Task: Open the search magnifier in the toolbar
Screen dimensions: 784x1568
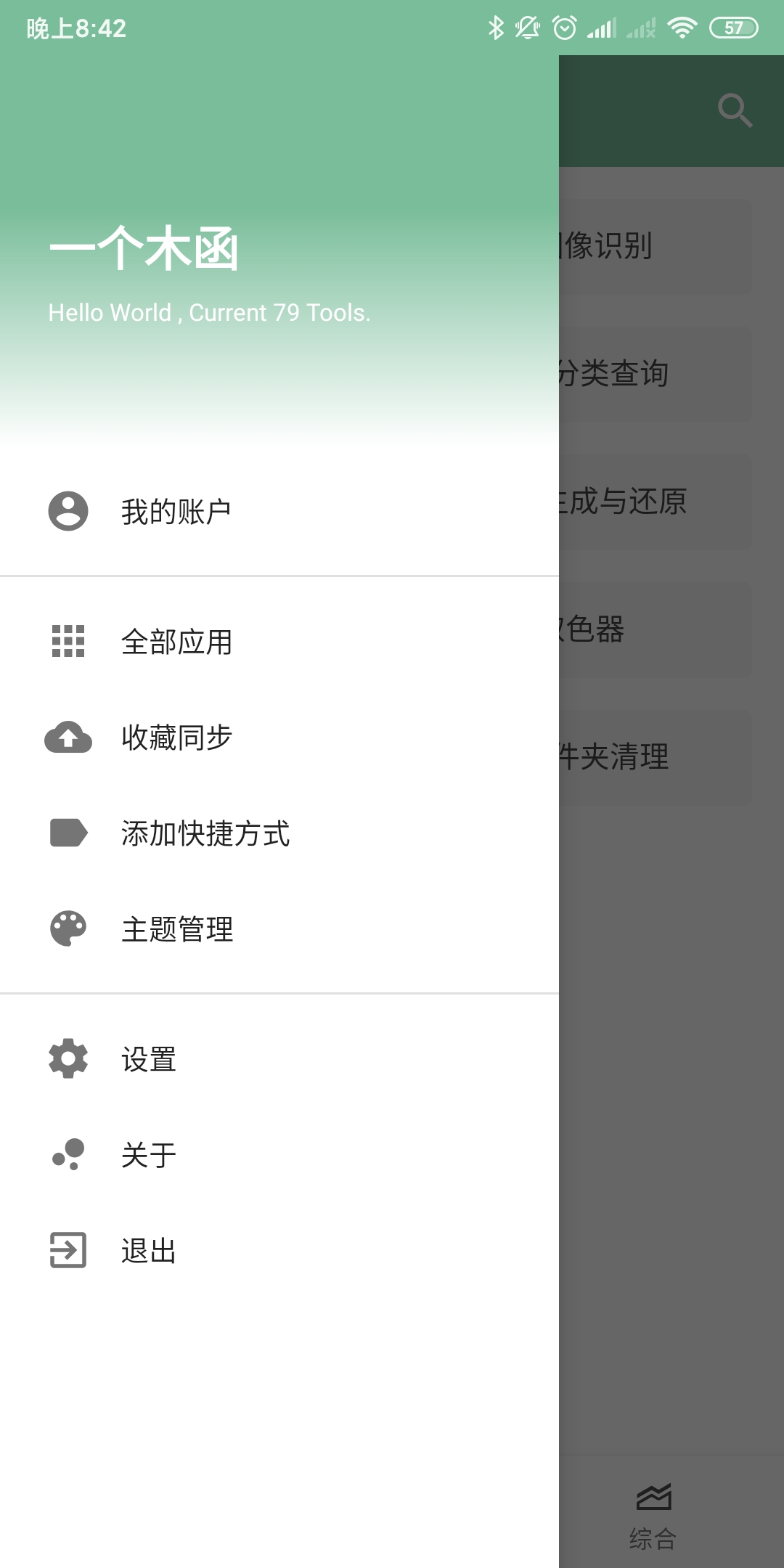Action: coord(735,110)
